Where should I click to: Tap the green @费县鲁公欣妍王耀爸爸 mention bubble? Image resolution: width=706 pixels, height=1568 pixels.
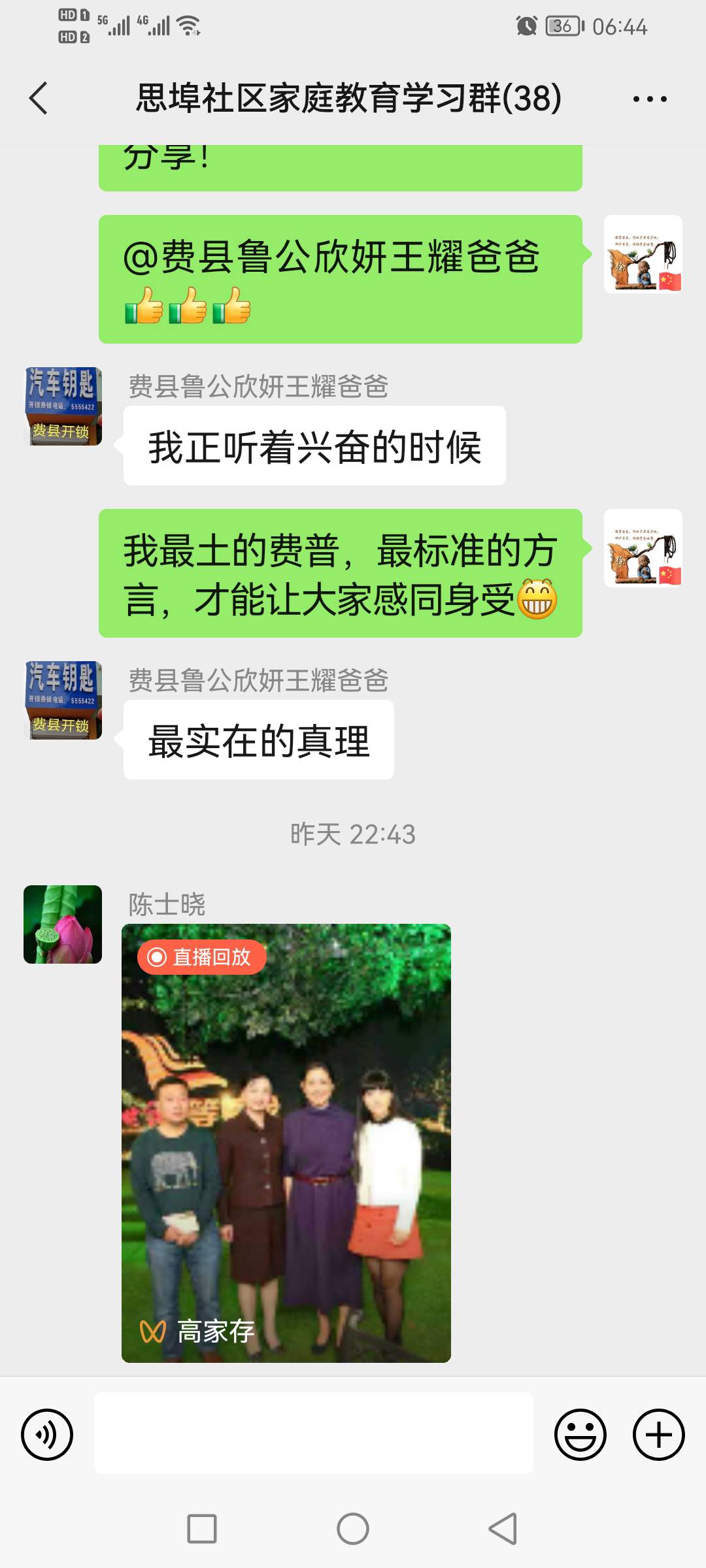(x=339, y=278)
